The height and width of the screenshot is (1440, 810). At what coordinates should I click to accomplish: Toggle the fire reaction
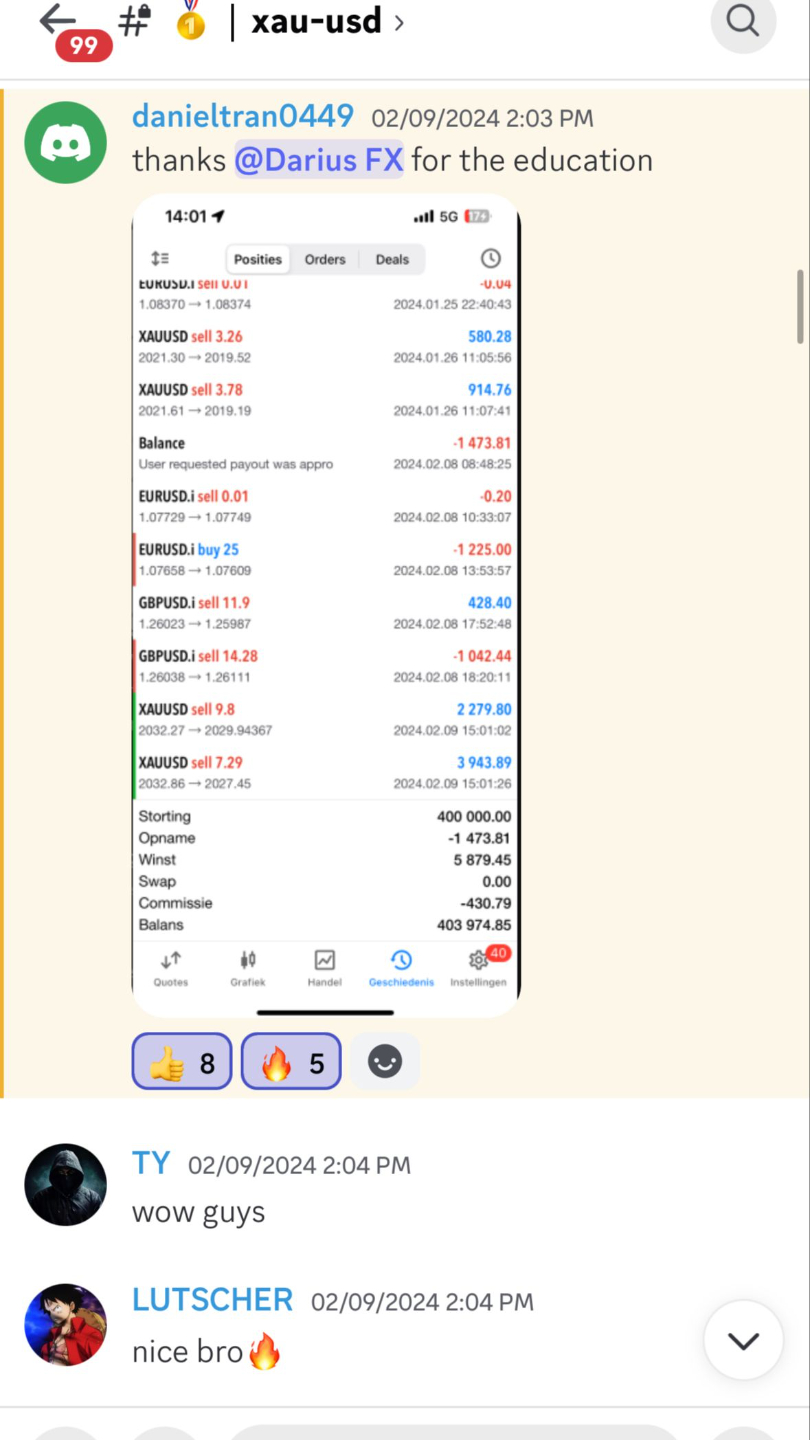tap(291, 1061)
